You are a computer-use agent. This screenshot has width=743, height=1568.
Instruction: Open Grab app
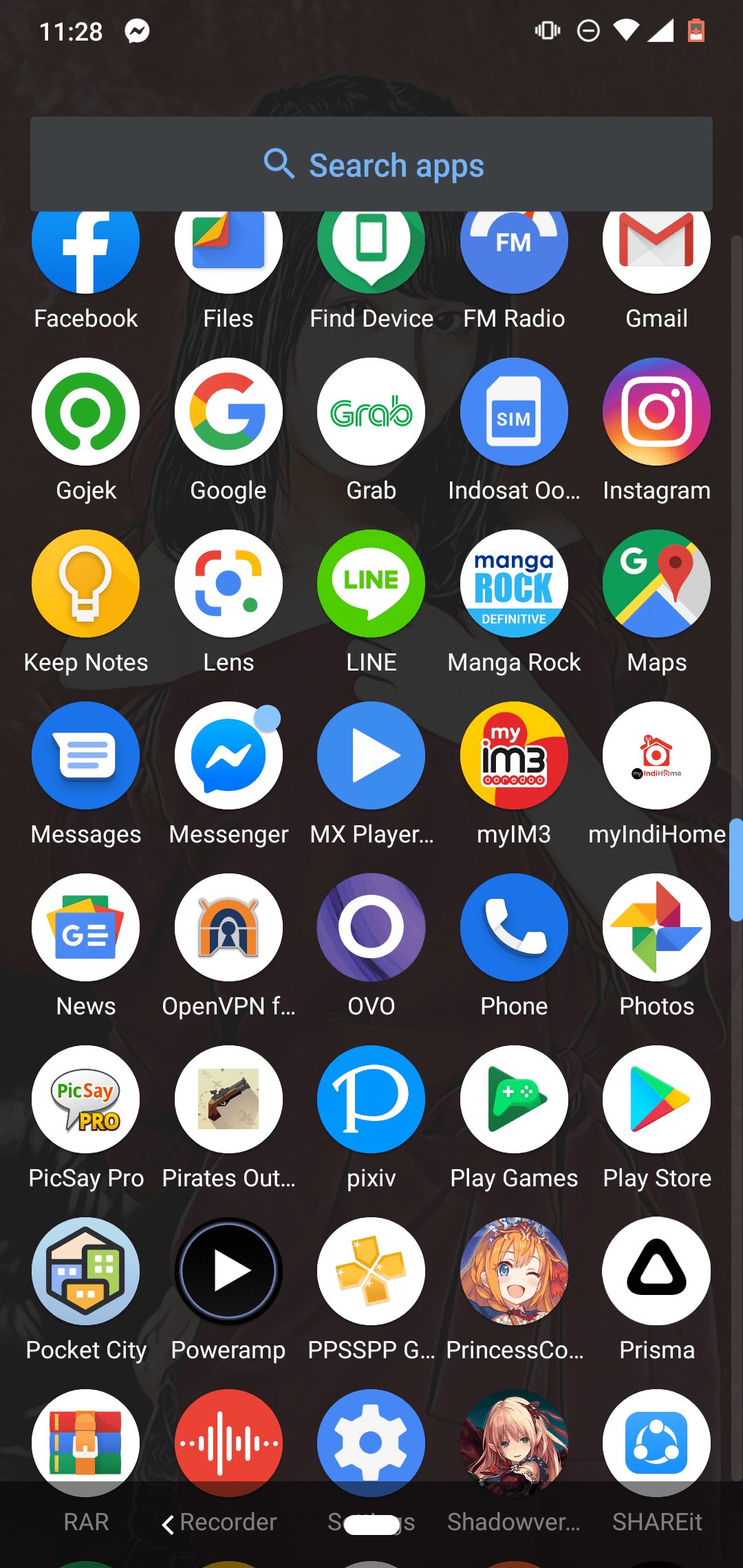point(371,412)
